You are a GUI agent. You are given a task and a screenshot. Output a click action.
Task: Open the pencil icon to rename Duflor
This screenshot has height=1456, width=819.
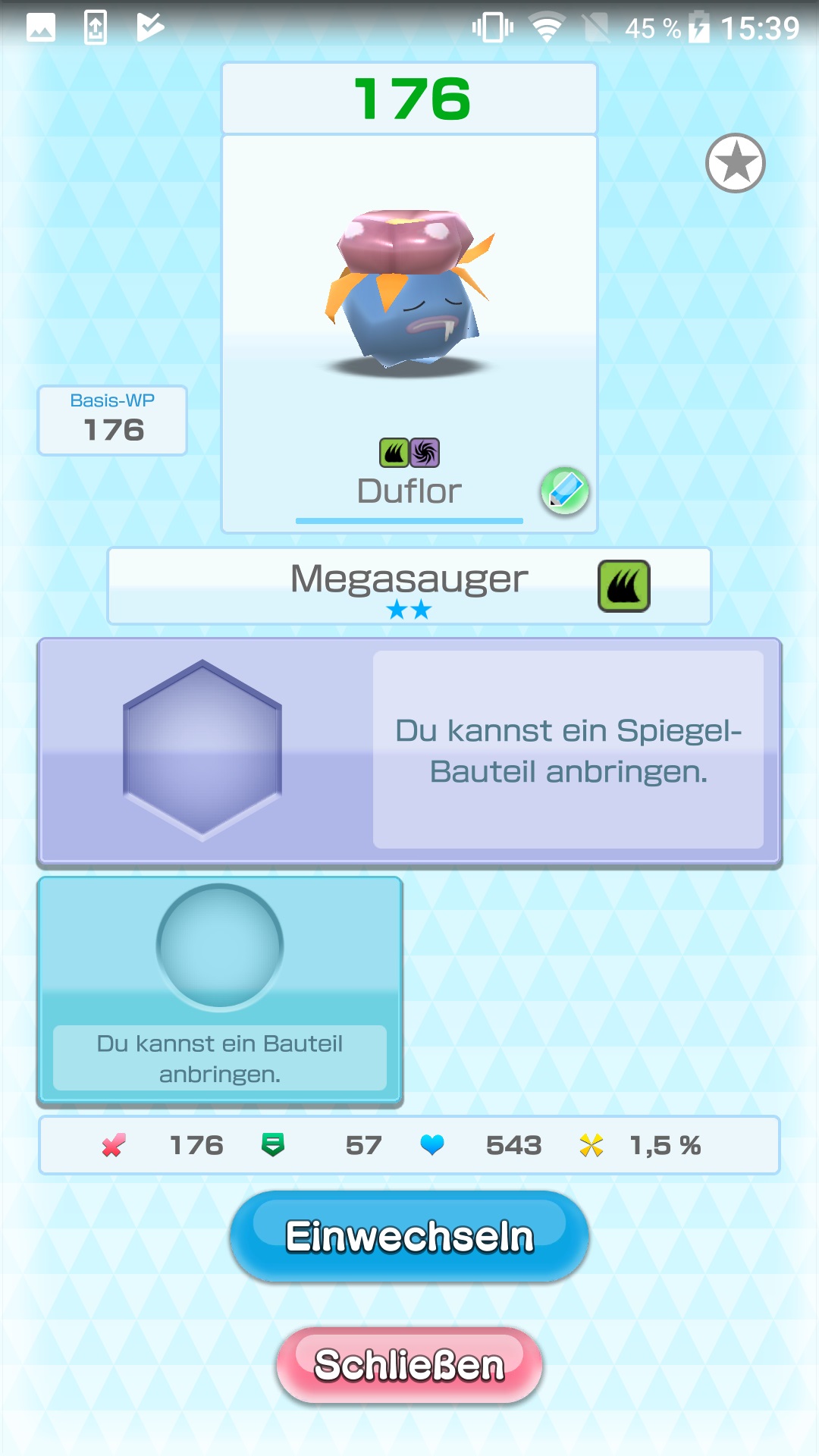pos(564,491)
